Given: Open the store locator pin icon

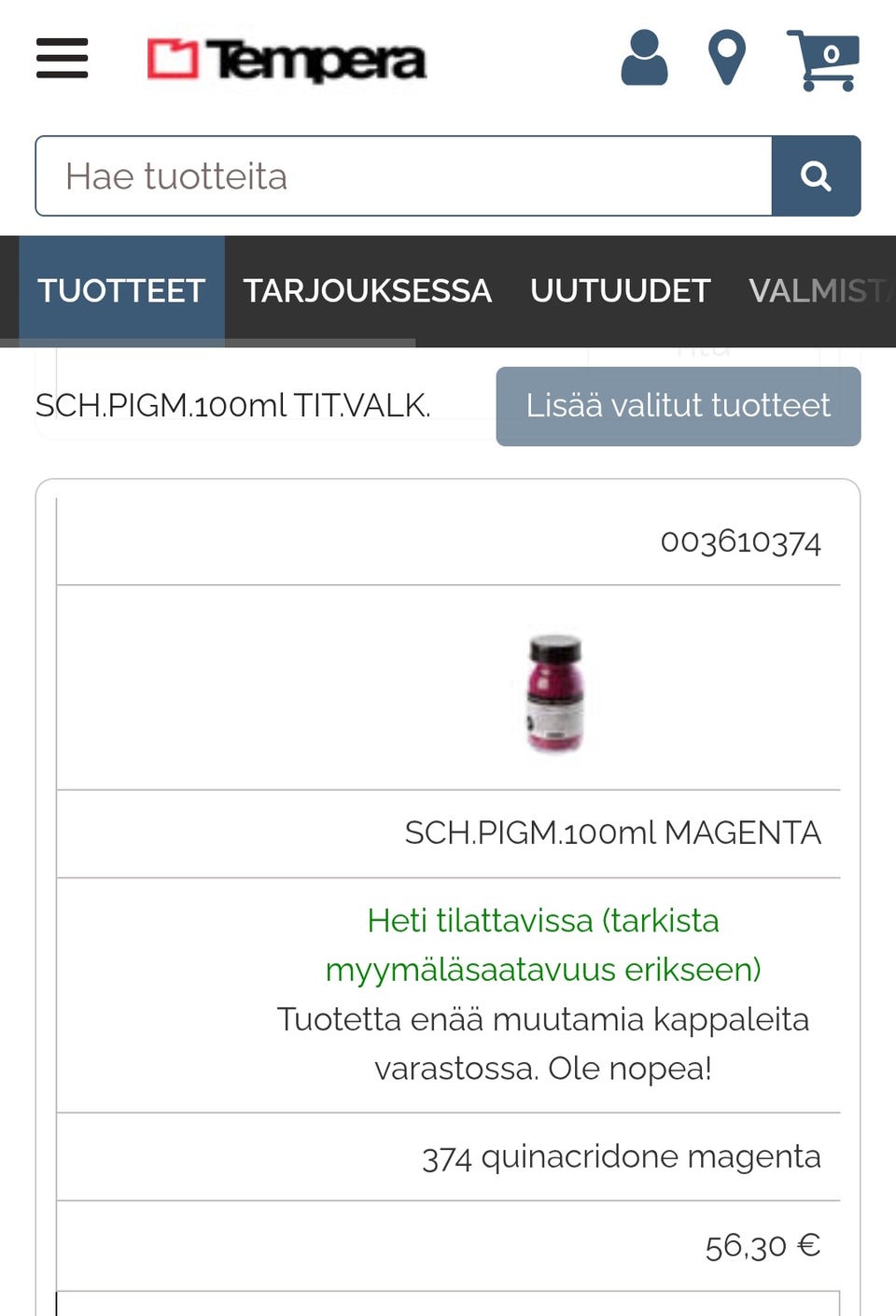Looking at the screenshot, I should (x=726, y=60).
